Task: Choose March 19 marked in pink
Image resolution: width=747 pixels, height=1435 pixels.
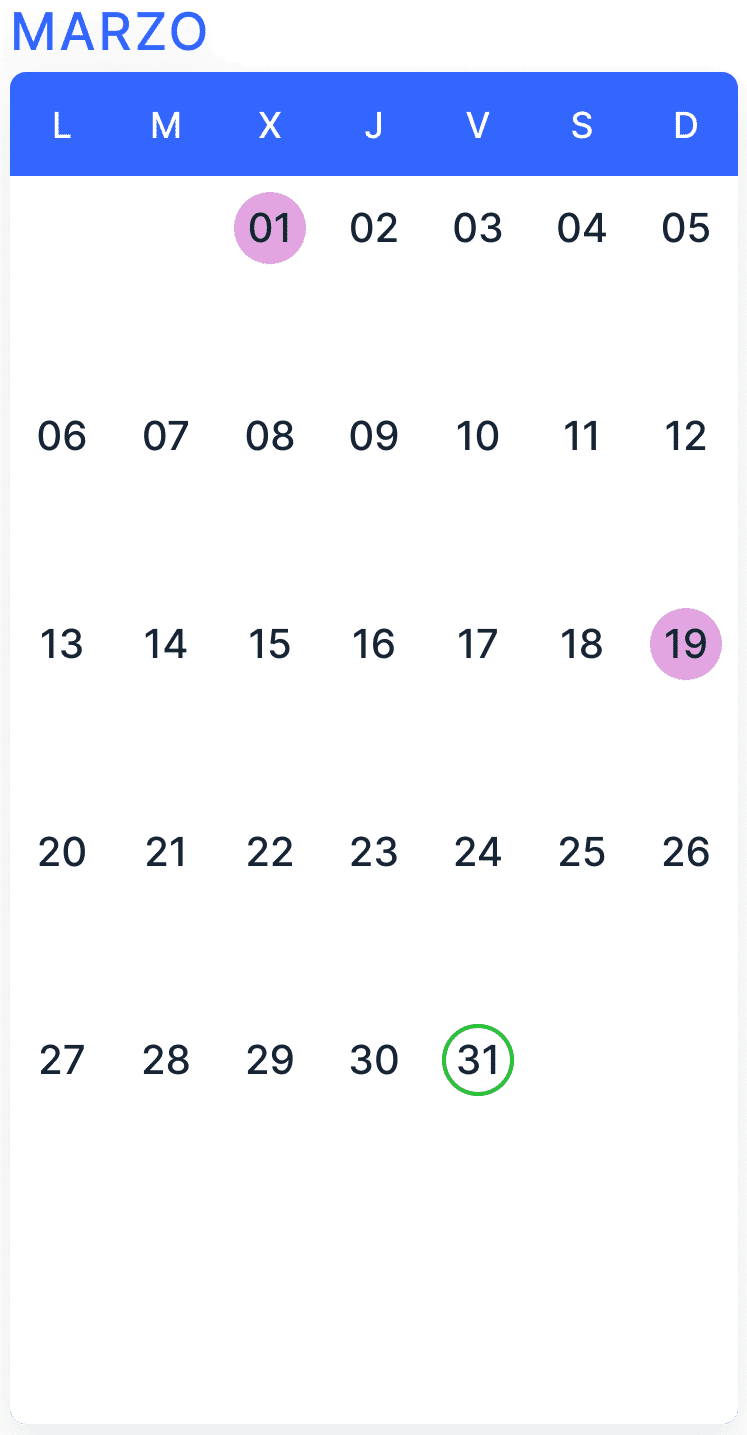Action: point(686,644)
